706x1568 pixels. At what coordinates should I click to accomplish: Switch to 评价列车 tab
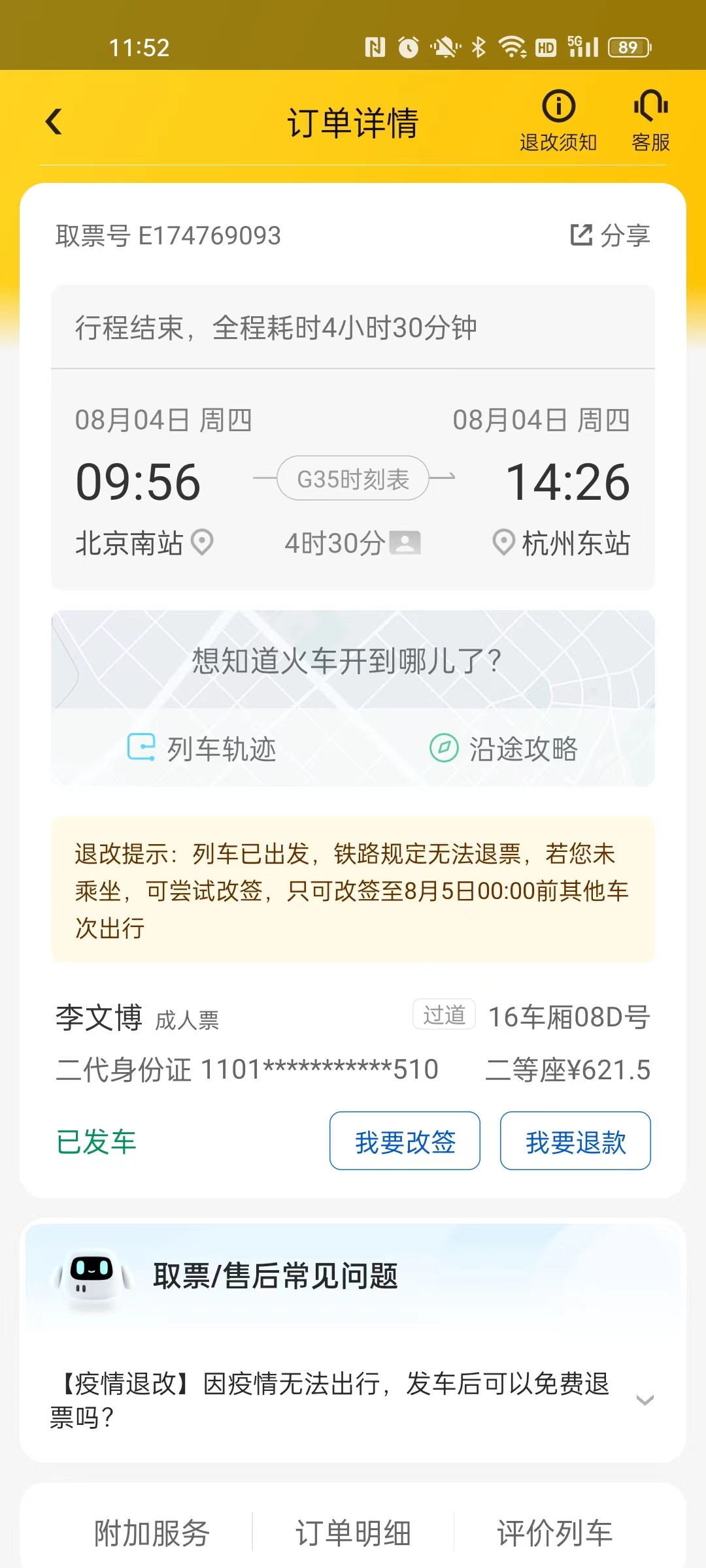pos(554,1533)
